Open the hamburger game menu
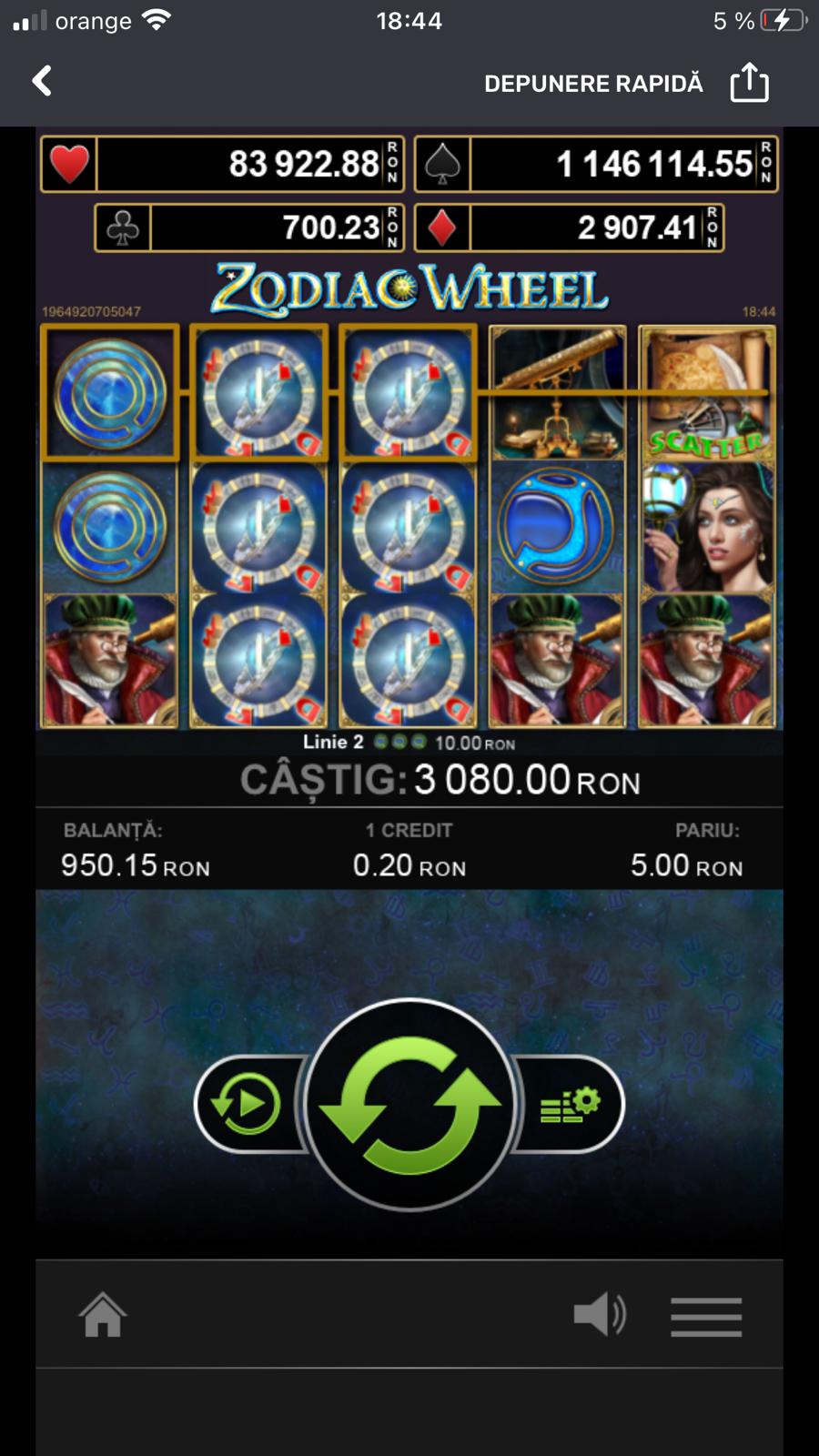 pos(706,1317)
